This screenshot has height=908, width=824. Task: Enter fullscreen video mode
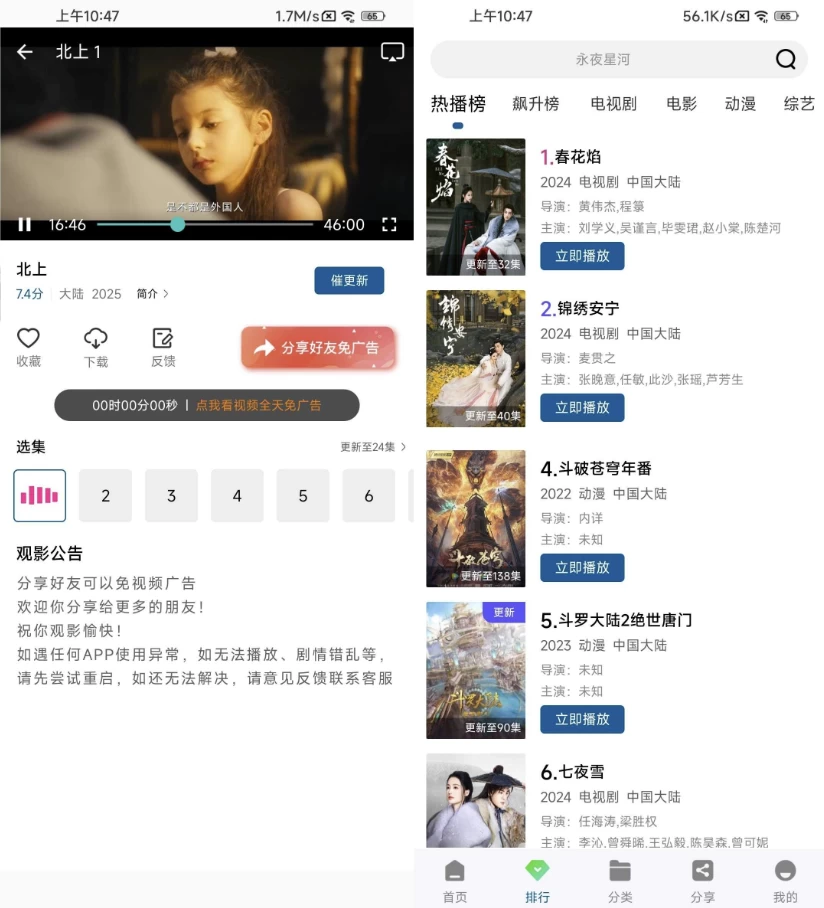[x=390, y=225]
